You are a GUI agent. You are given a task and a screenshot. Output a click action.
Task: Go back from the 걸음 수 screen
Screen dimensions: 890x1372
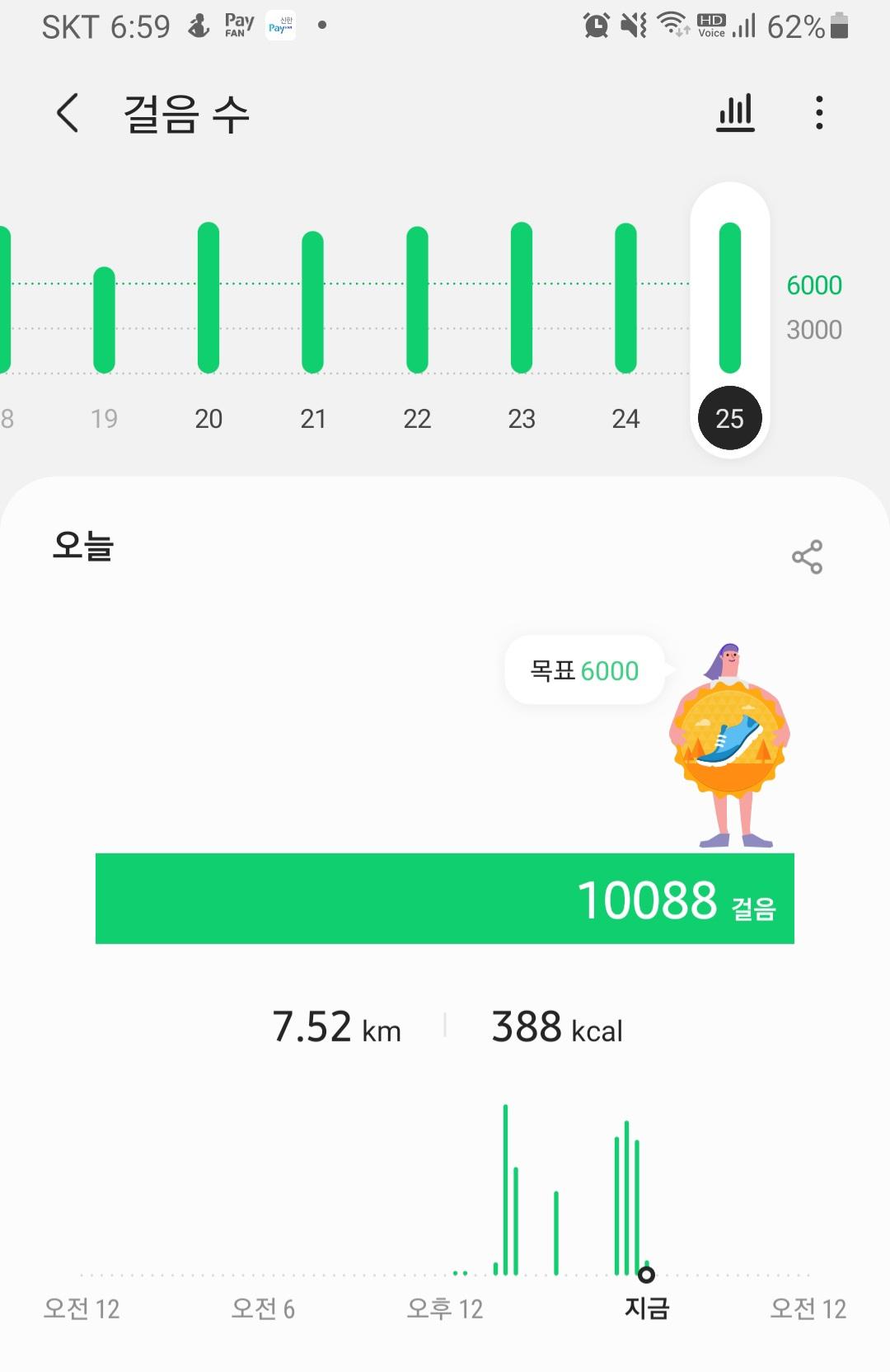[x=68, y=113]
